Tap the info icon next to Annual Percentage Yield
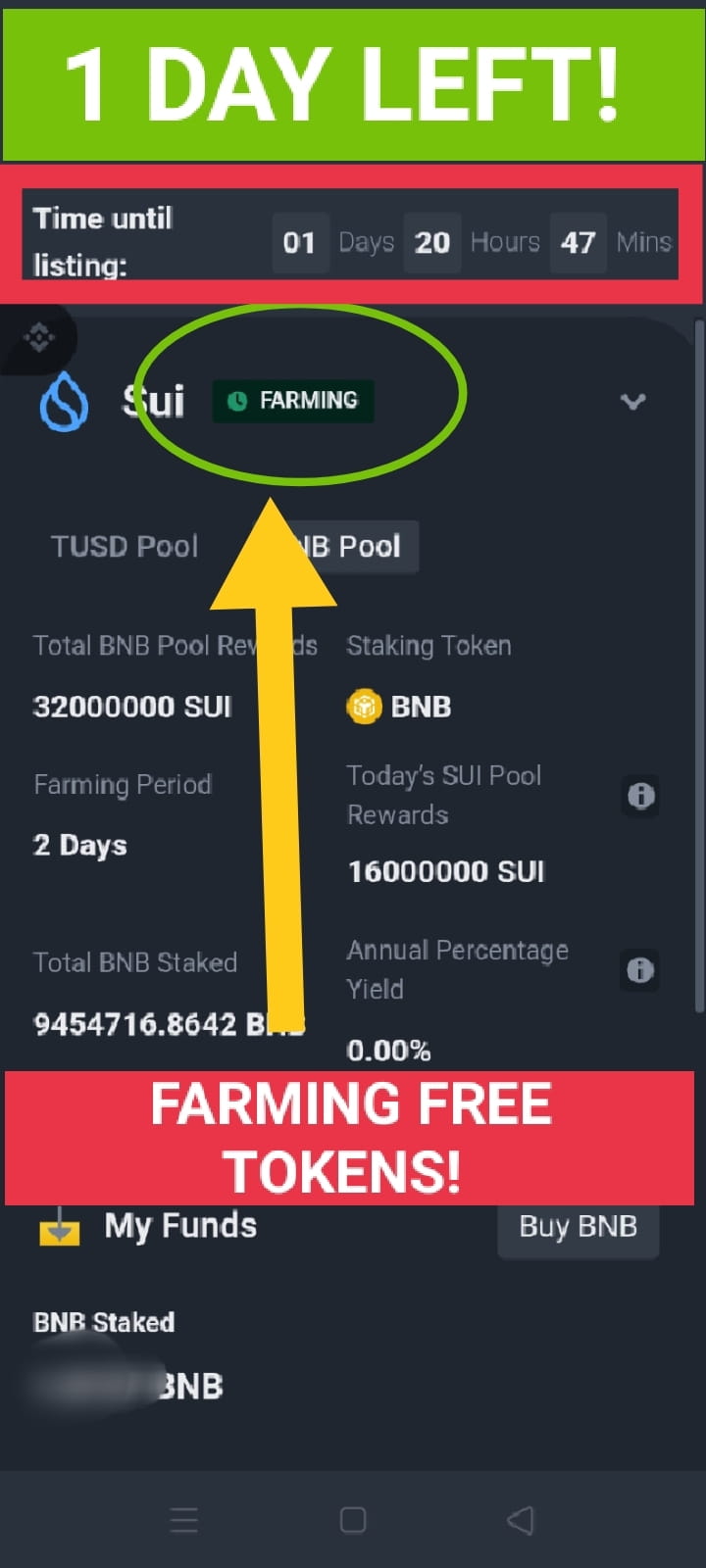 tap(641, 970)
